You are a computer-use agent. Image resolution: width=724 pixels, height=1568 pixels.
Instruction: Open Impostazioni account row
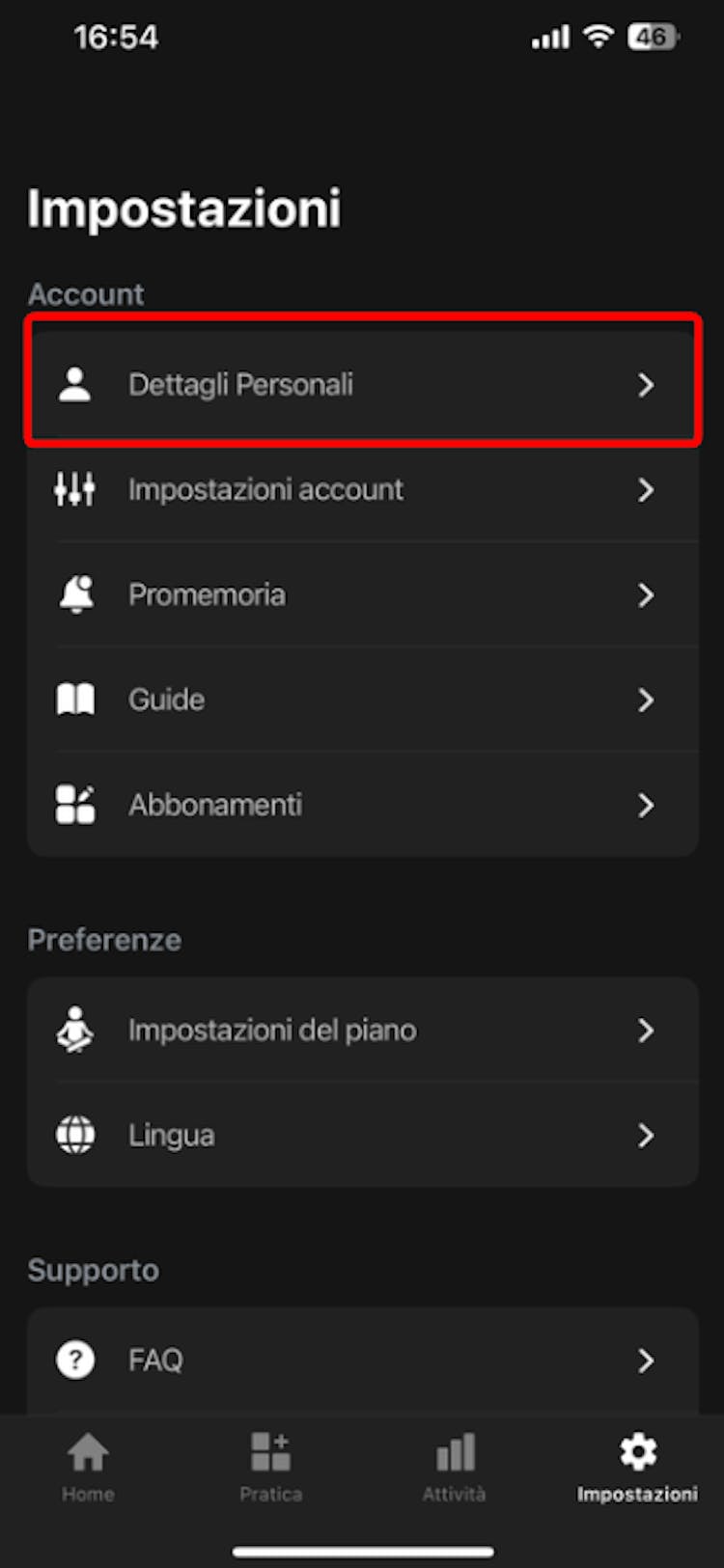click(x=362, y=489)
